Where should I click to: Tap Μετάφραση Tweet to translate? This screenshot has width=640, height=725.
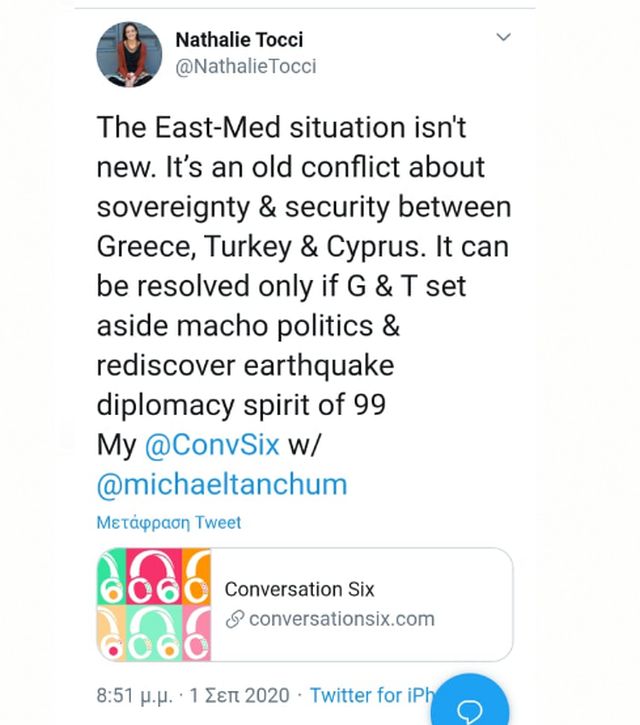click(x=168, y=523)
